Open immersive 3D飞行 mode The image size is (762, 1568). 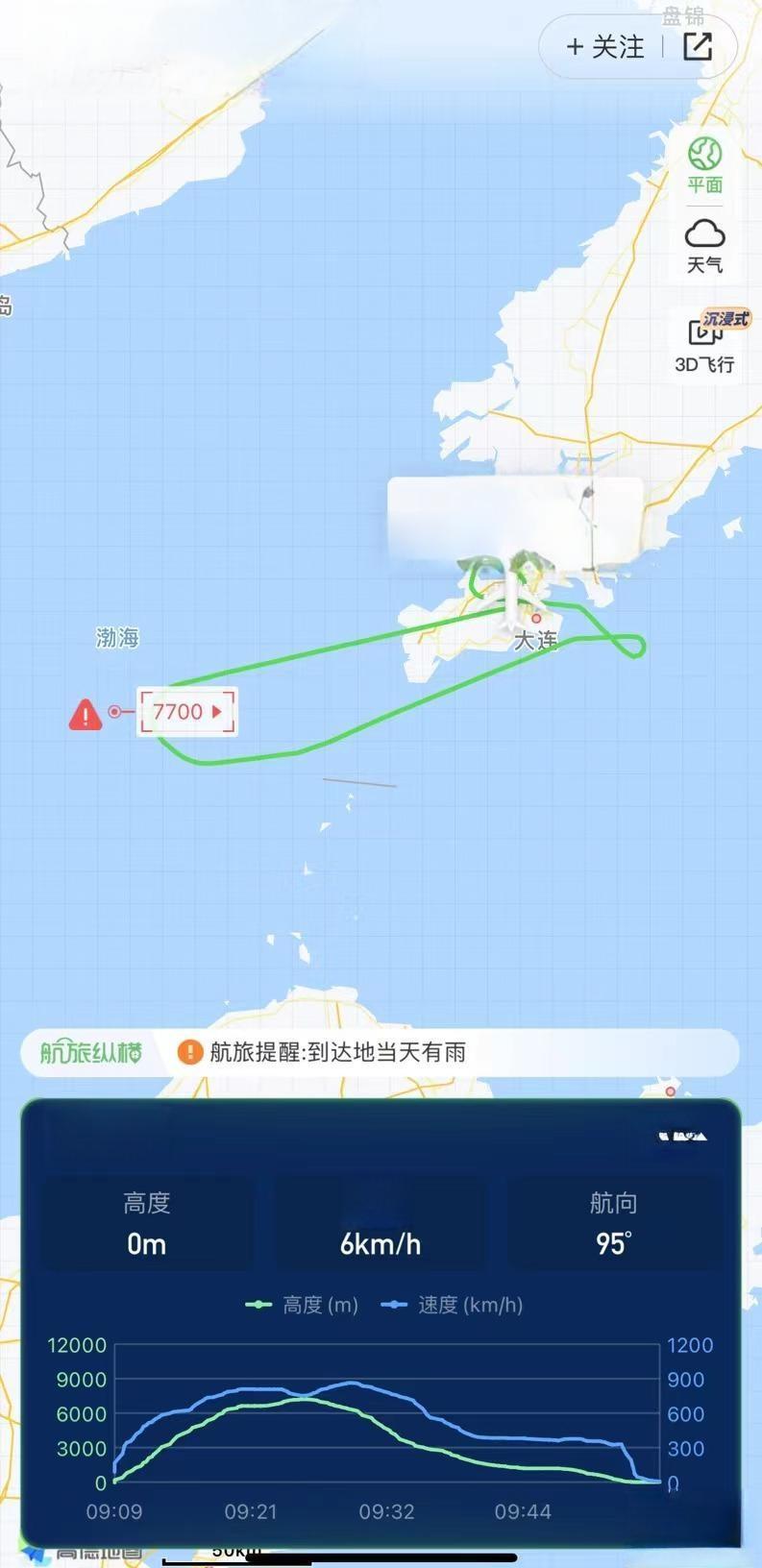click(x=705, y=344)
